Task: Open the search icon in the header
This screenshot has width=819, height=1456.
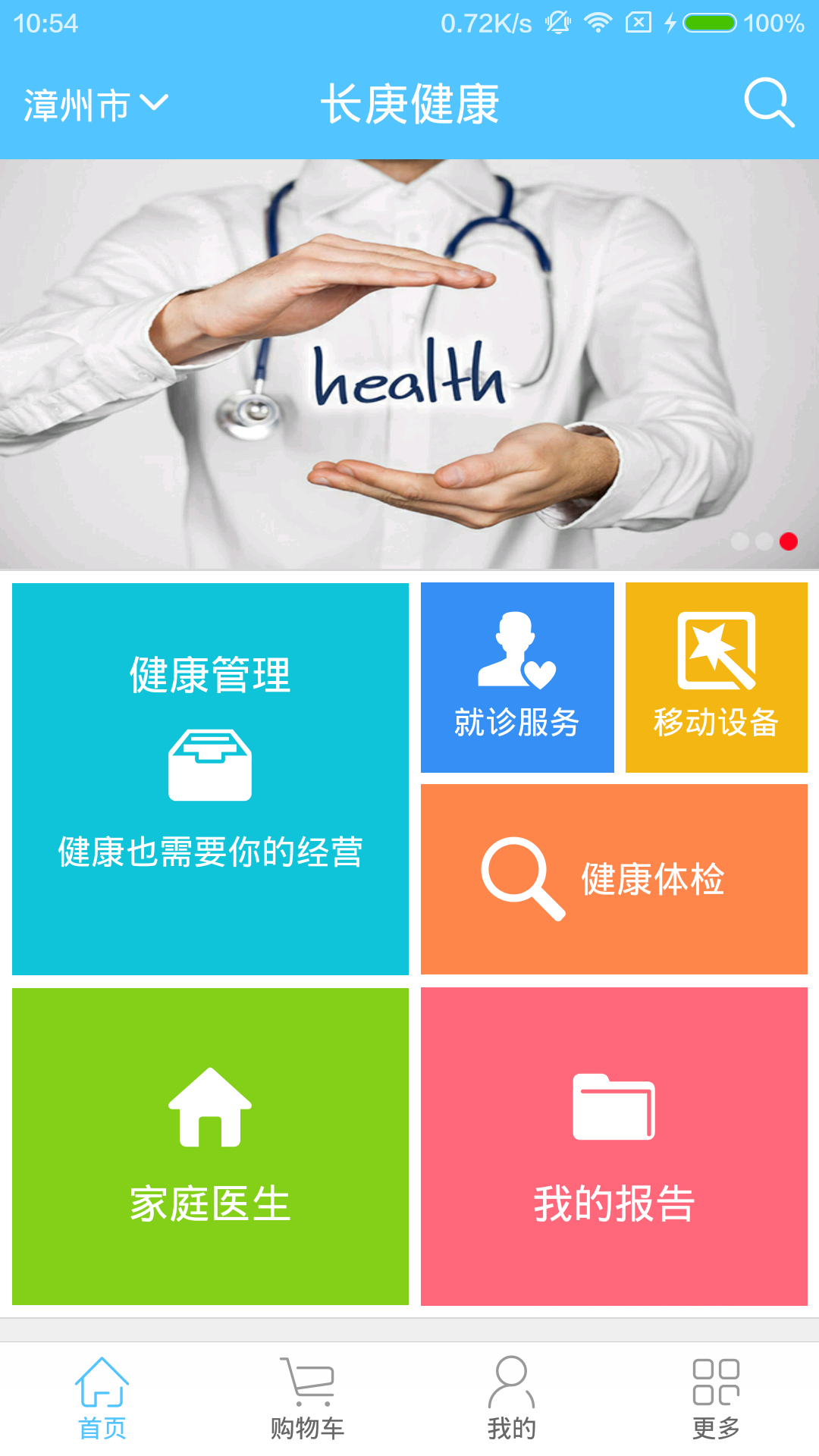Action: [x=769, y=102]
